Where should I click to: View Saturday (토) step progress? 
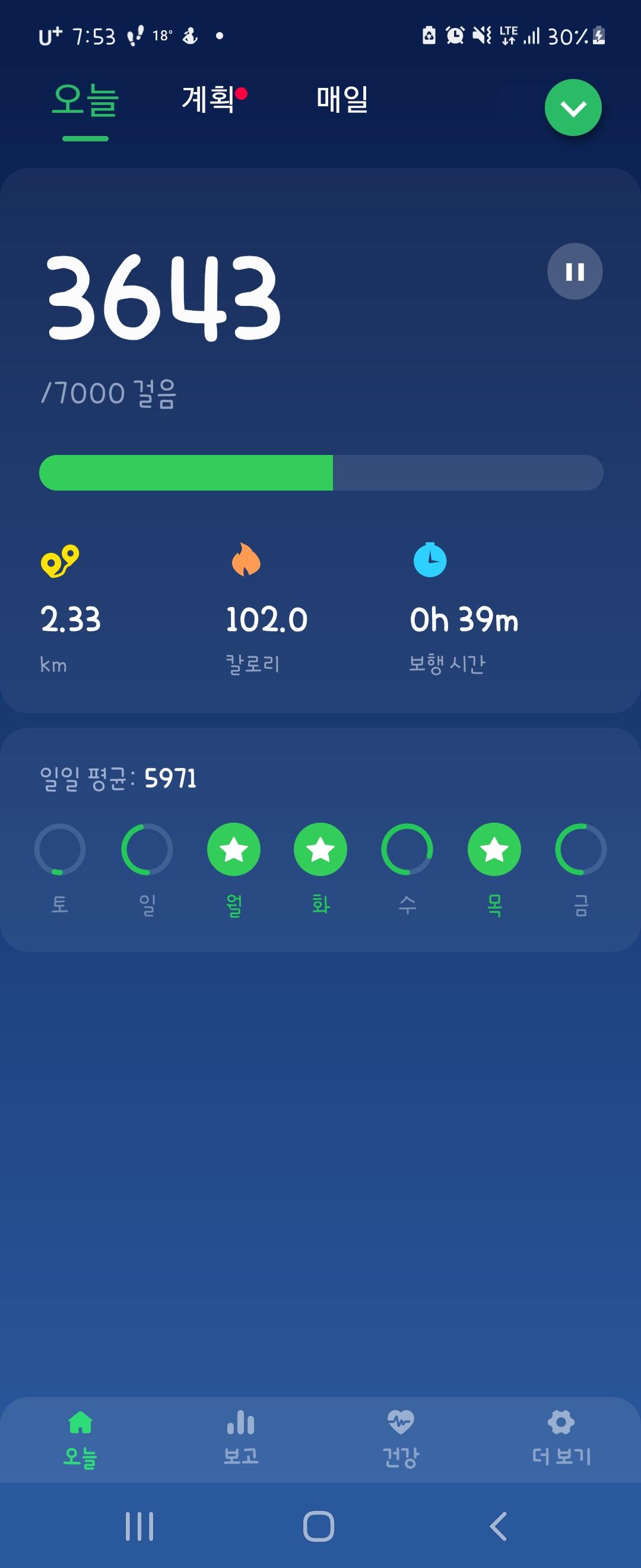(59, 849)
